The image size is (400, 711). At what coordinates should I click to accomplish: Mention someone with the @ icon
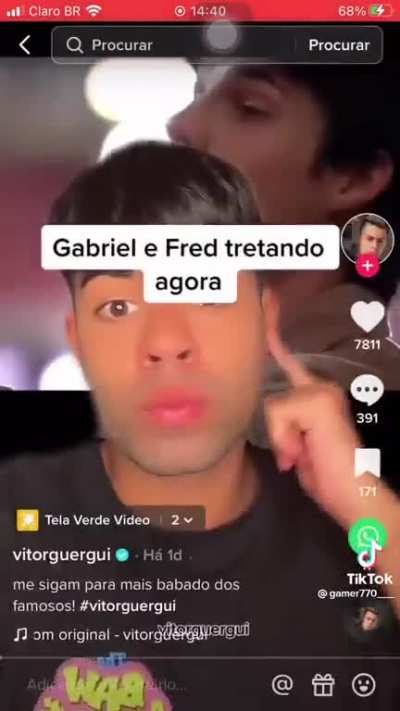[x=282, y=684]
